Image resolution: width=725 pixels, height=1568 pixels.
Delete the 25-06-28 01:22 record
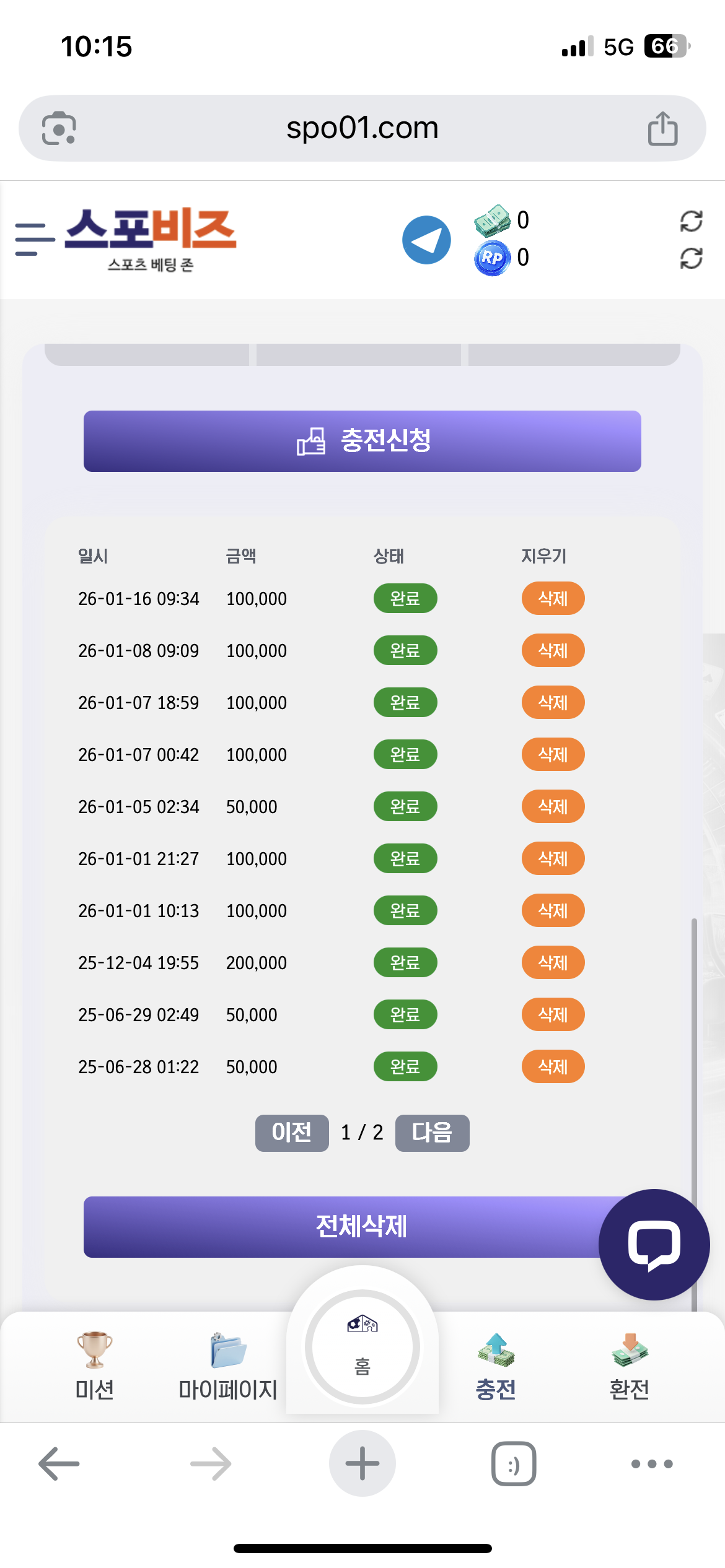pos(553,1066)
